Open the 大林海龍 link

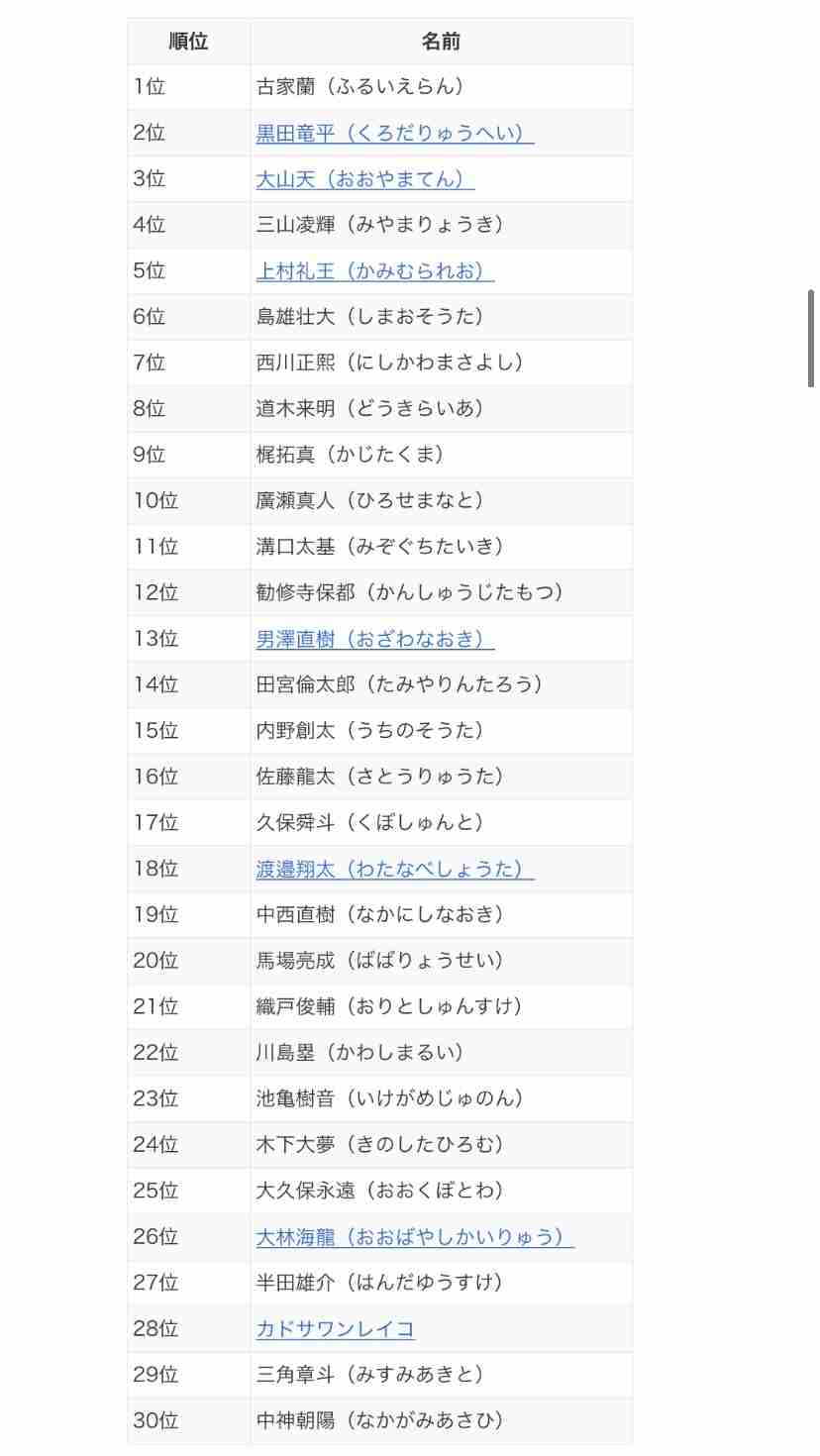tap(415, 1237)
